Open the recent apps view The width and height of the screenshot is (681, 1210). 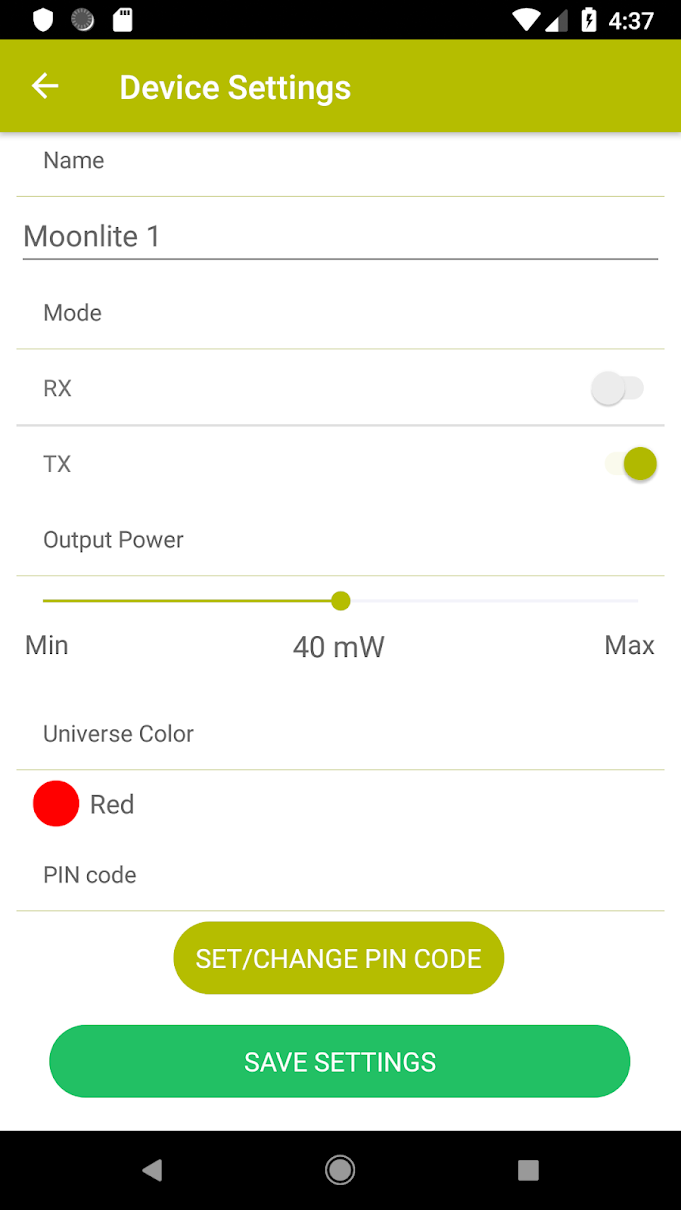coord(528,1170)
